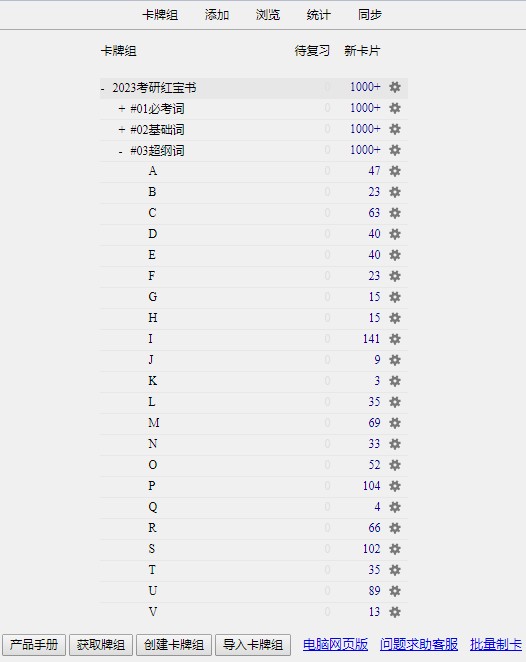Open deck A
Viewport: 526px width, 662px height.
coord(153,171)
